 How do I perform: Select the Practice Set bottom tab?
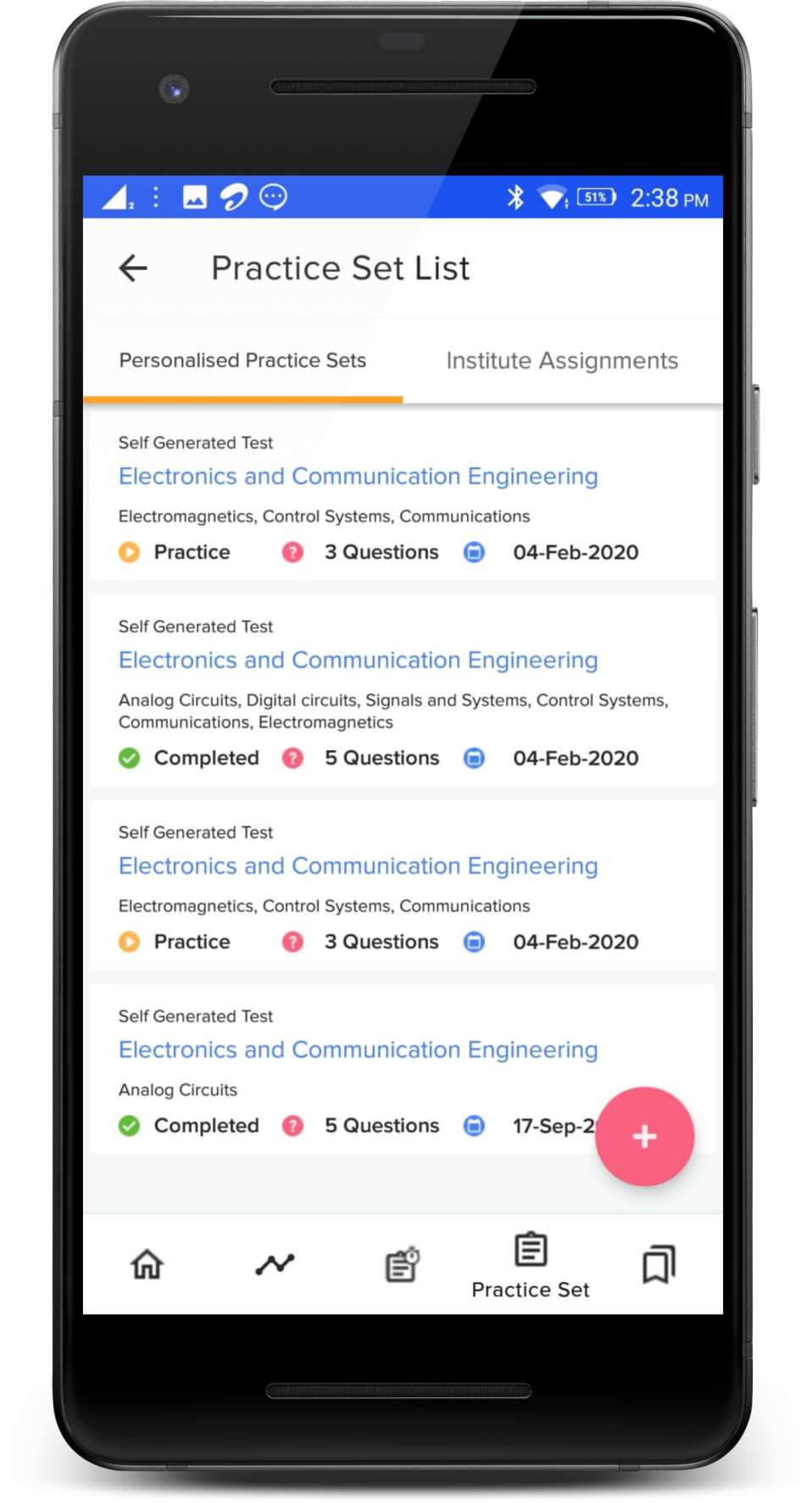[531, 1264]
